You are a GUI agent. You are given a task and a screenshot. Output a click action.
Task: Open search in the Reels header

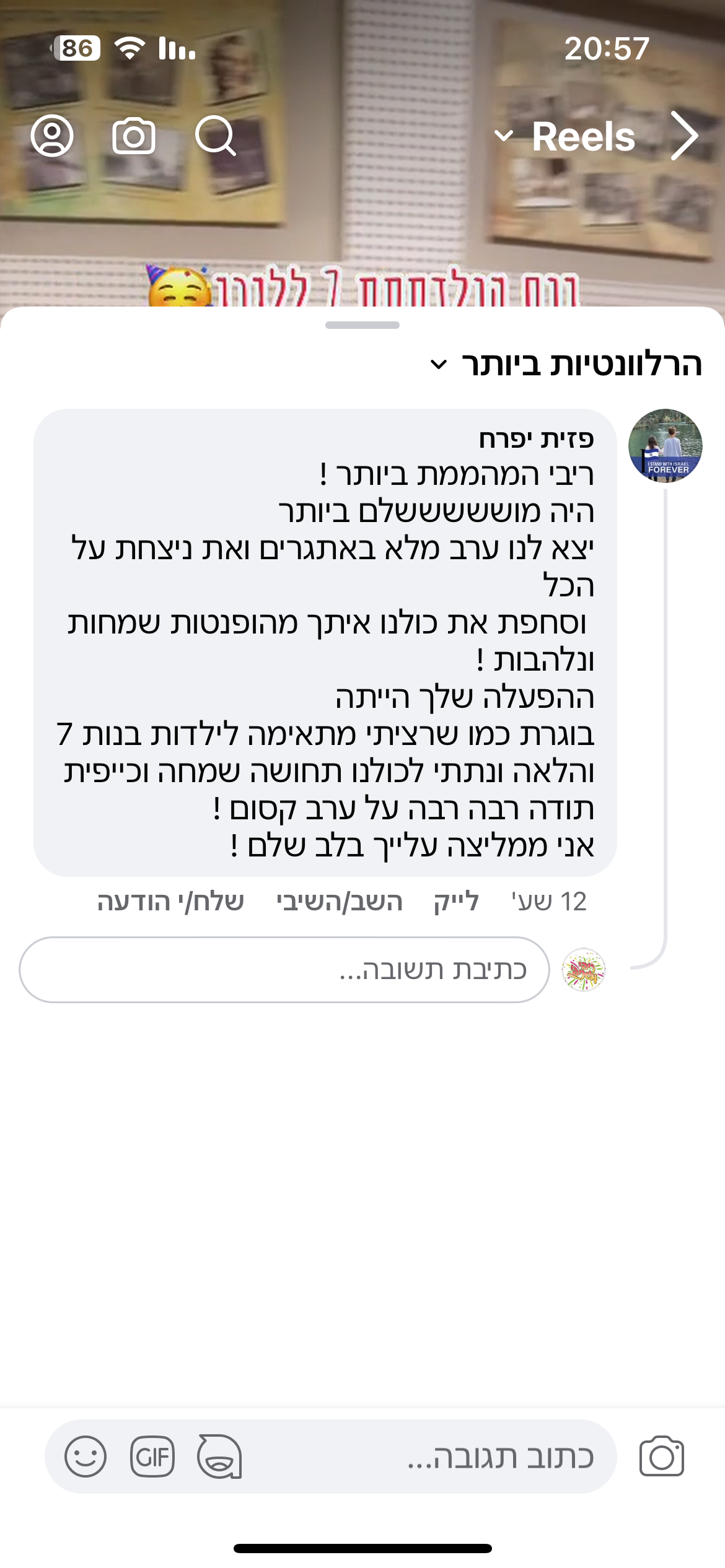coord(215,136)
